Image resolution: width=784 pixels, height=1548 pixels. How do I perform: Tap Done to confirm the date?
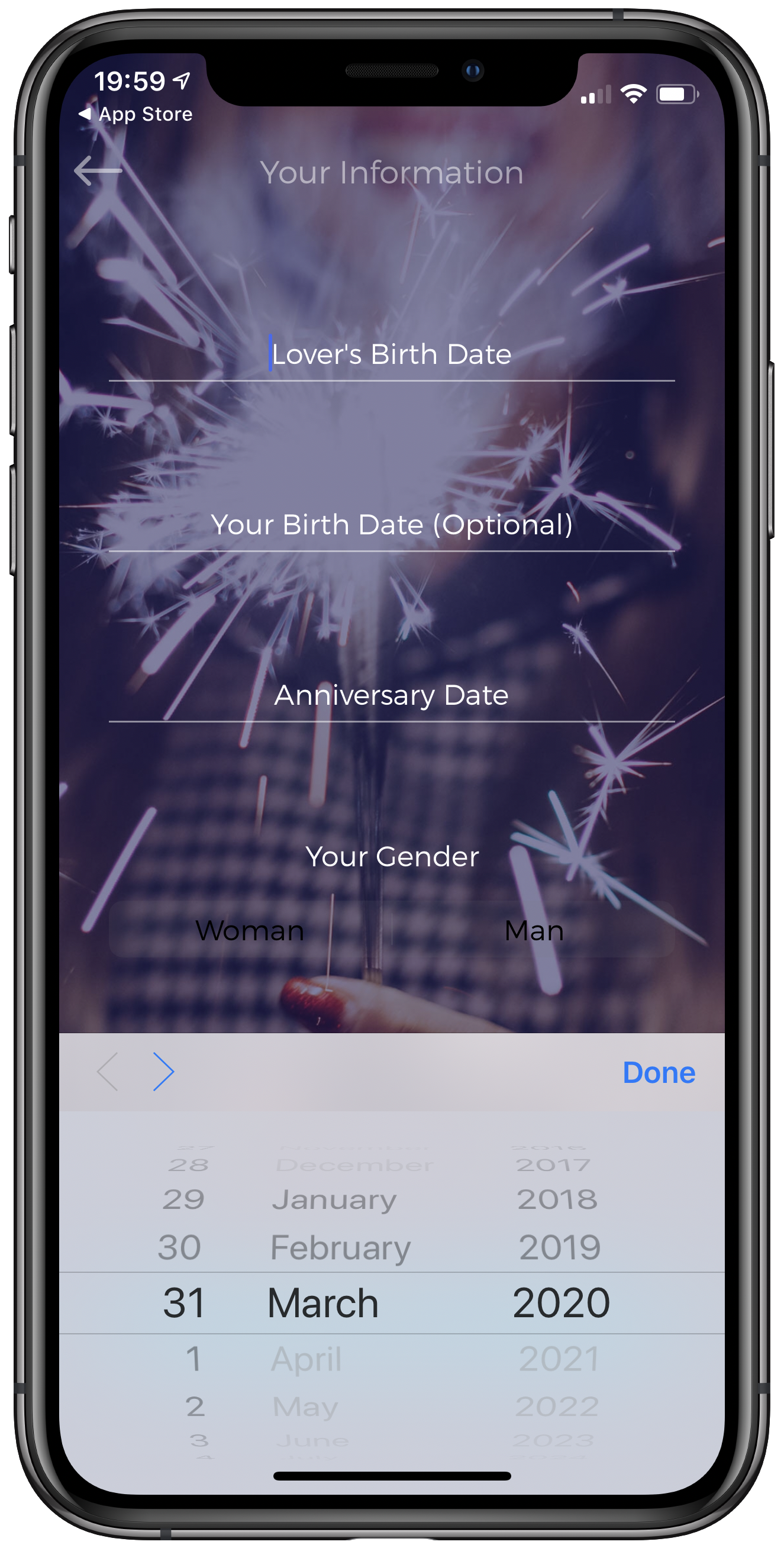(659, 1073)
